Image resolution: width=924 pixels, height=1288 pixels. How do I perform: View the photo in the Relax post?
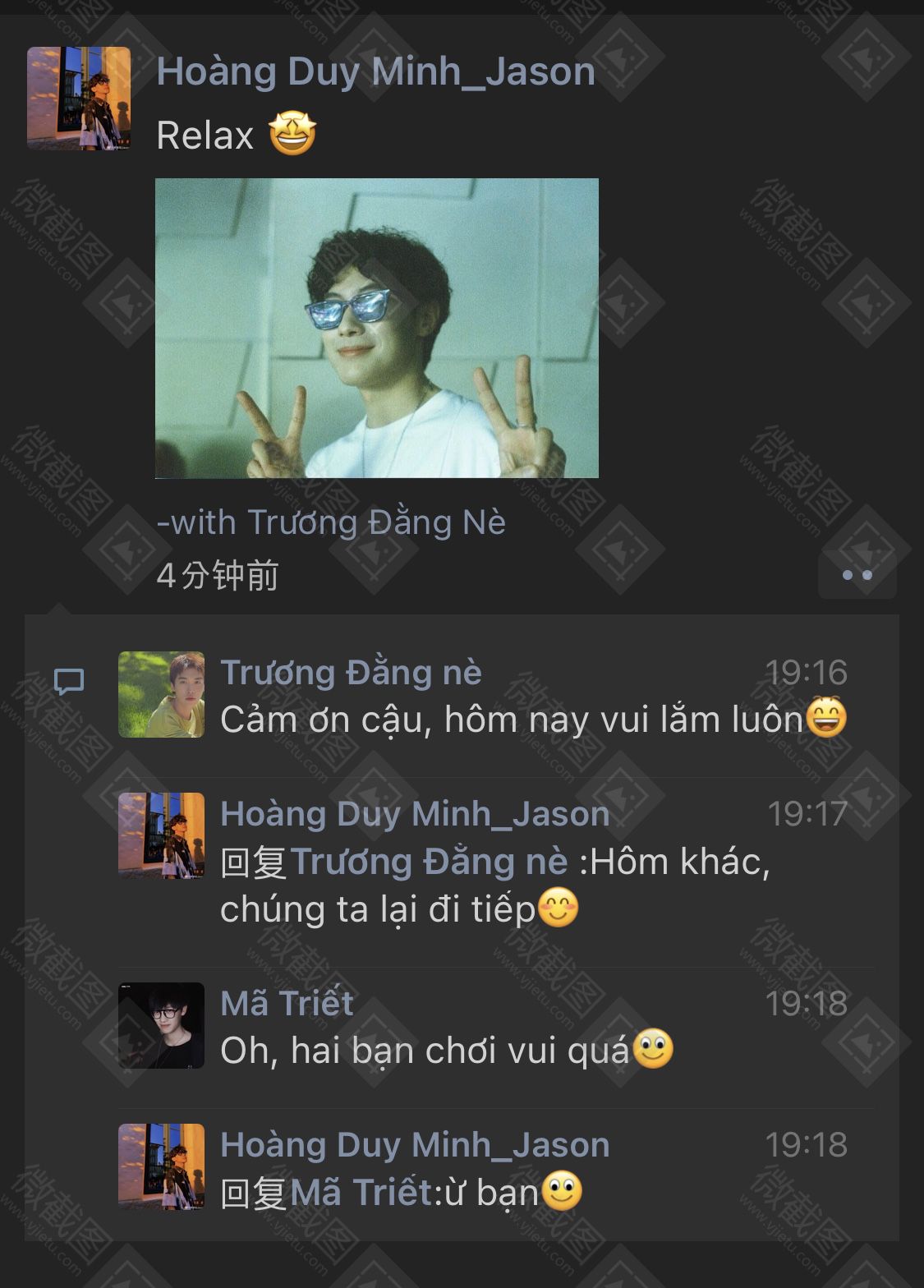(x=377, y=328)
